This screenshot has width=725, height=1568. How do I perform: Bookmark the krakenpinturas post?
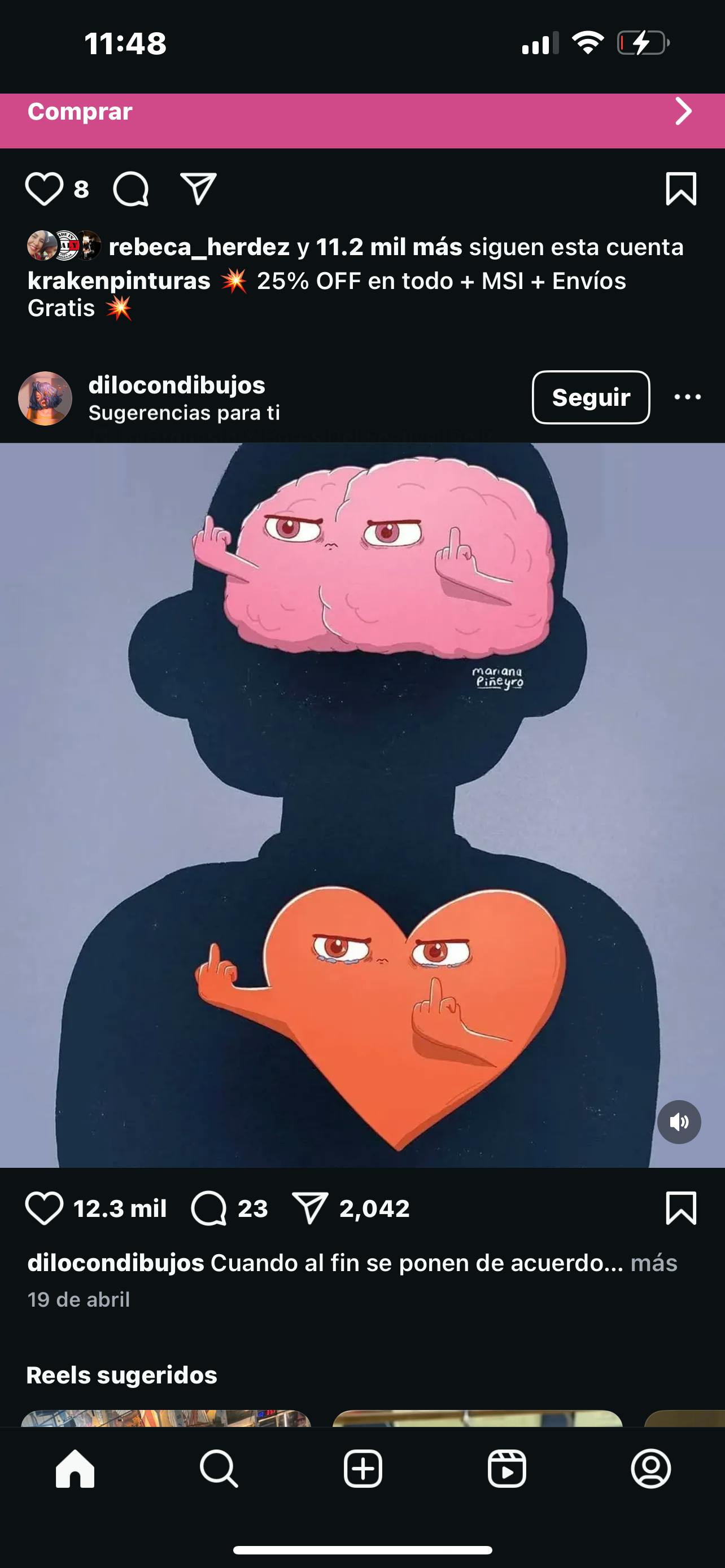(681, 189)
